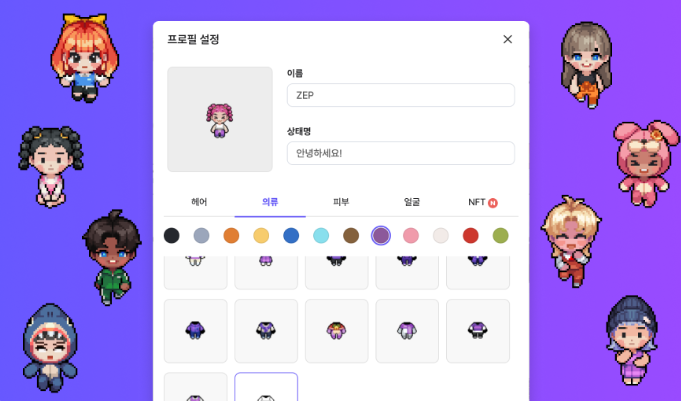The image size is (681, 401).
Task: Switch to the 얼굴 tab
Action: click(x=412, y=202)
